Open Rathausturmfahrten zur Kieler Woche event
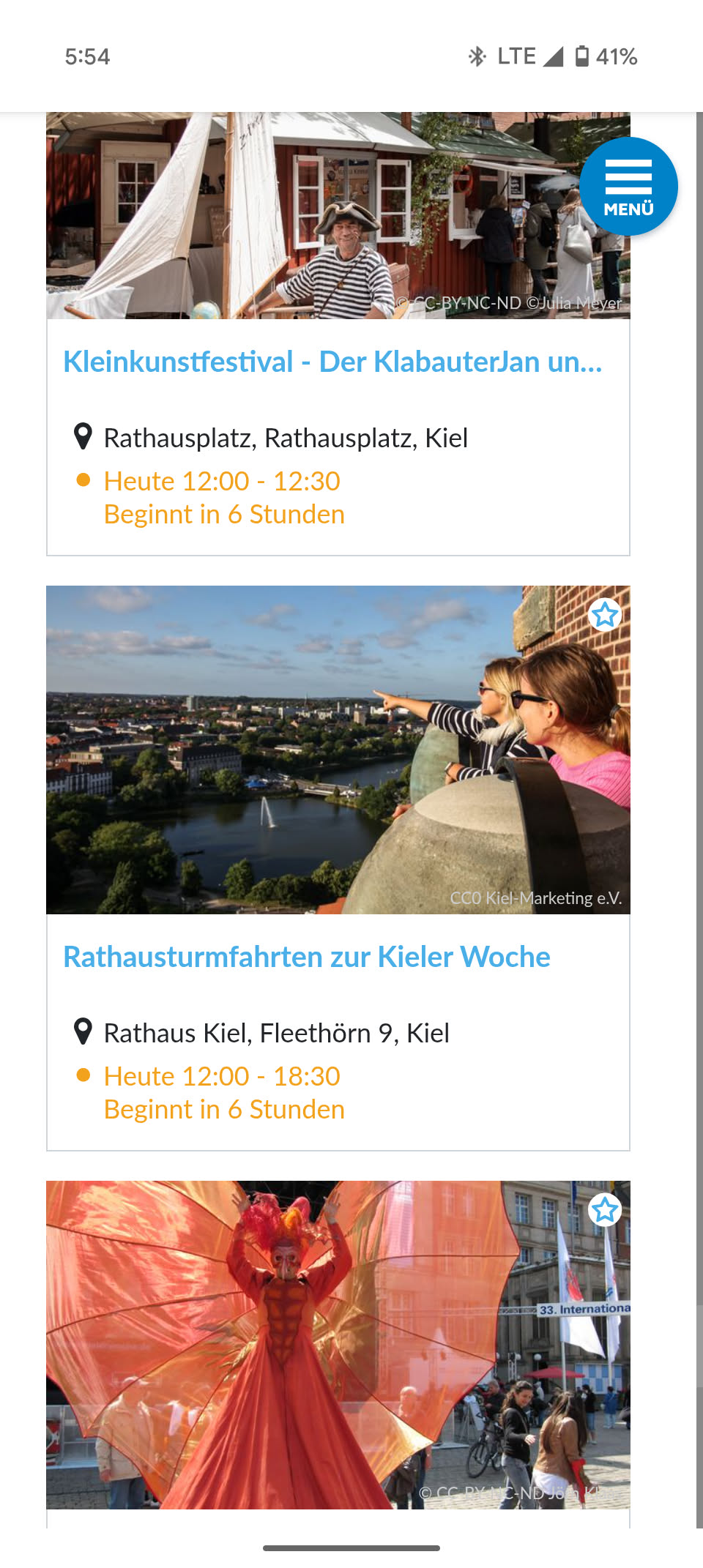This screenshot has height=1568, width=703. pyautogui.click(x=306, y=957)
